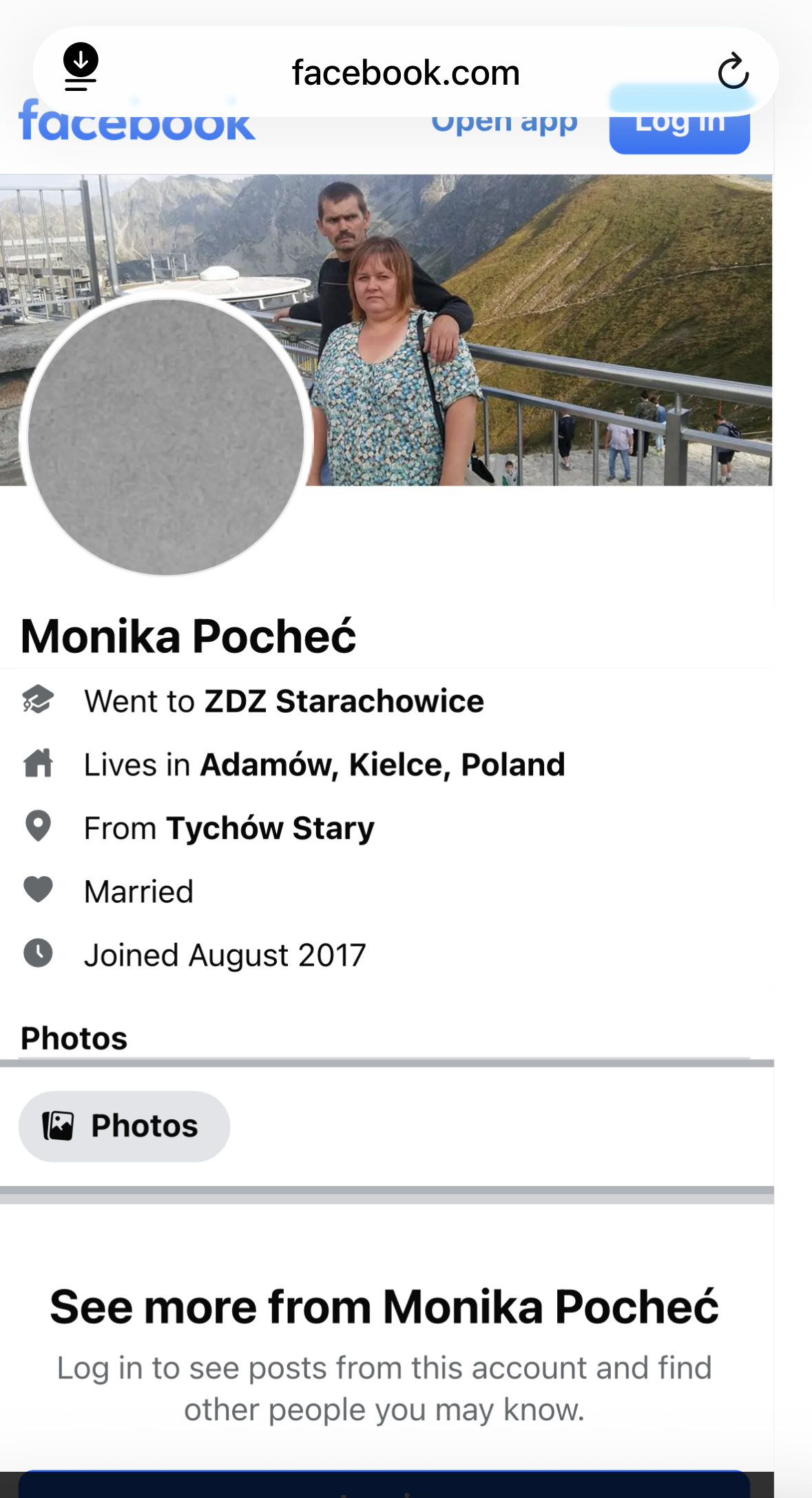Image resolution: width=812 pixels, height=1498 pixels.
Task: Reload the page
Action: tap(733, 72)
